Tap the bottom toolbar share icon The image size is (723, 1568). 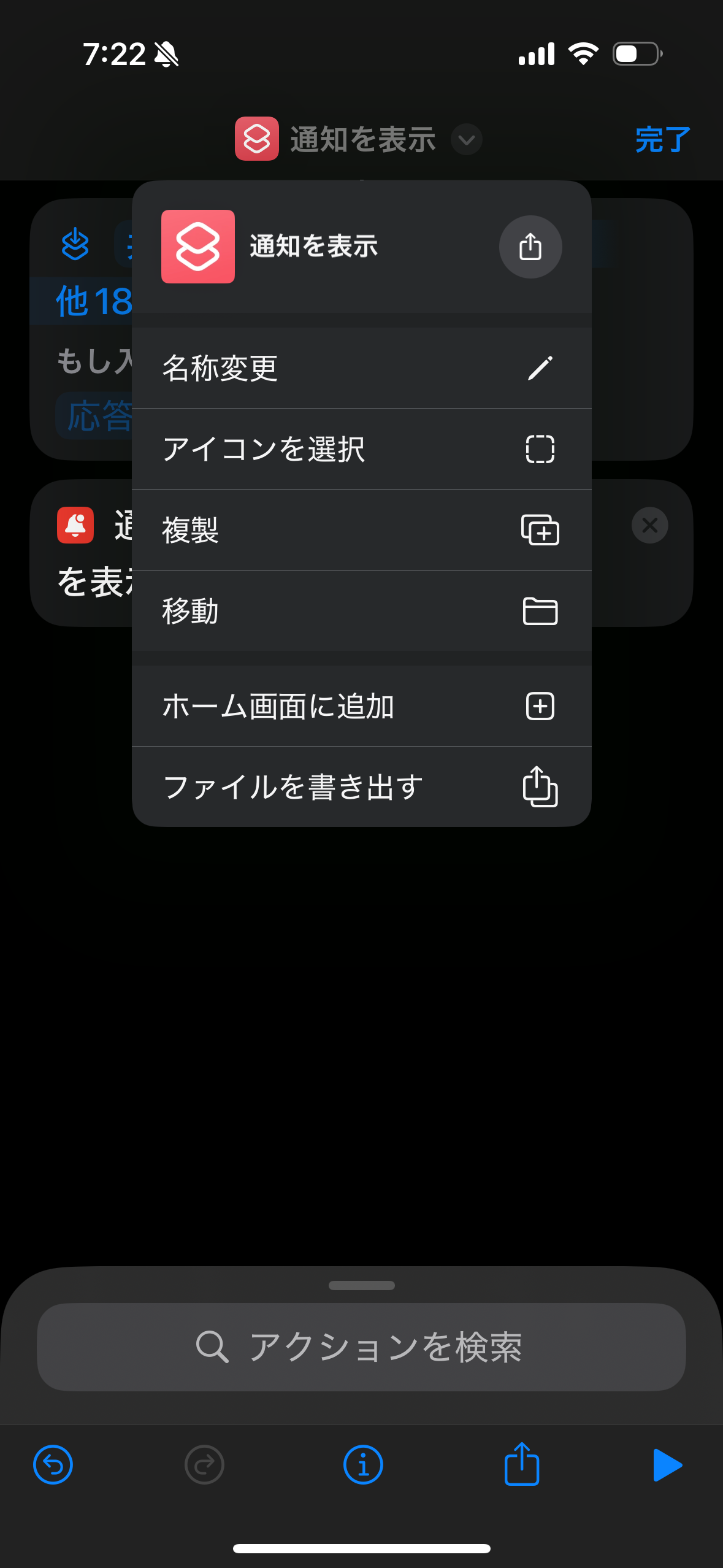click(x=522, y=1464)
